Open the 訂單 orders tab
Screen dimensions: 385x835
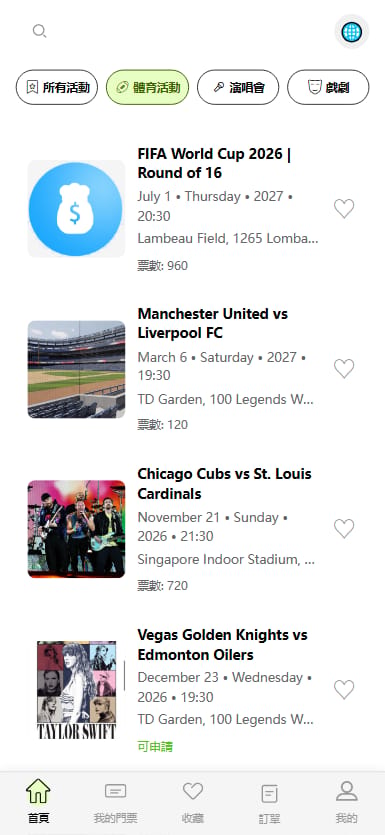pyautogui.click(x=269, y=801)
